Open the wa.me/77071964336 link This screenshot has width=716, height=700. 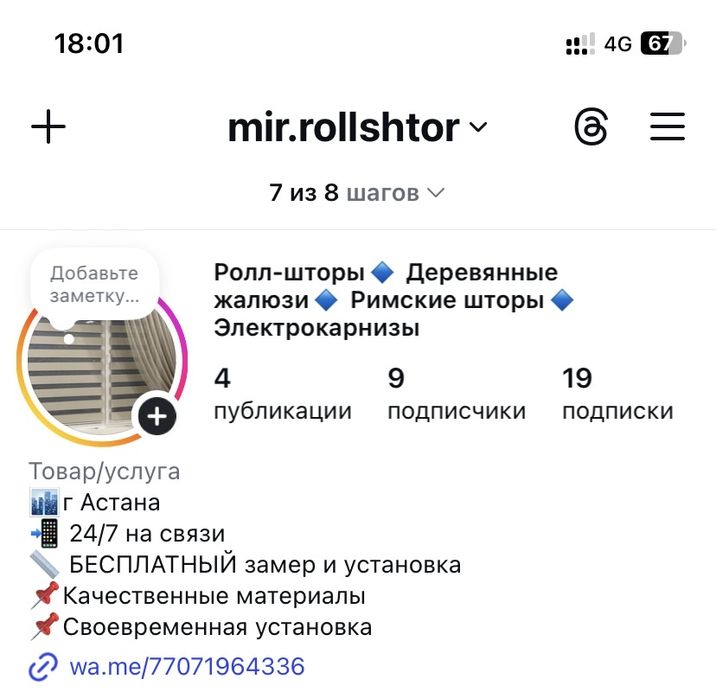(186, 666)
